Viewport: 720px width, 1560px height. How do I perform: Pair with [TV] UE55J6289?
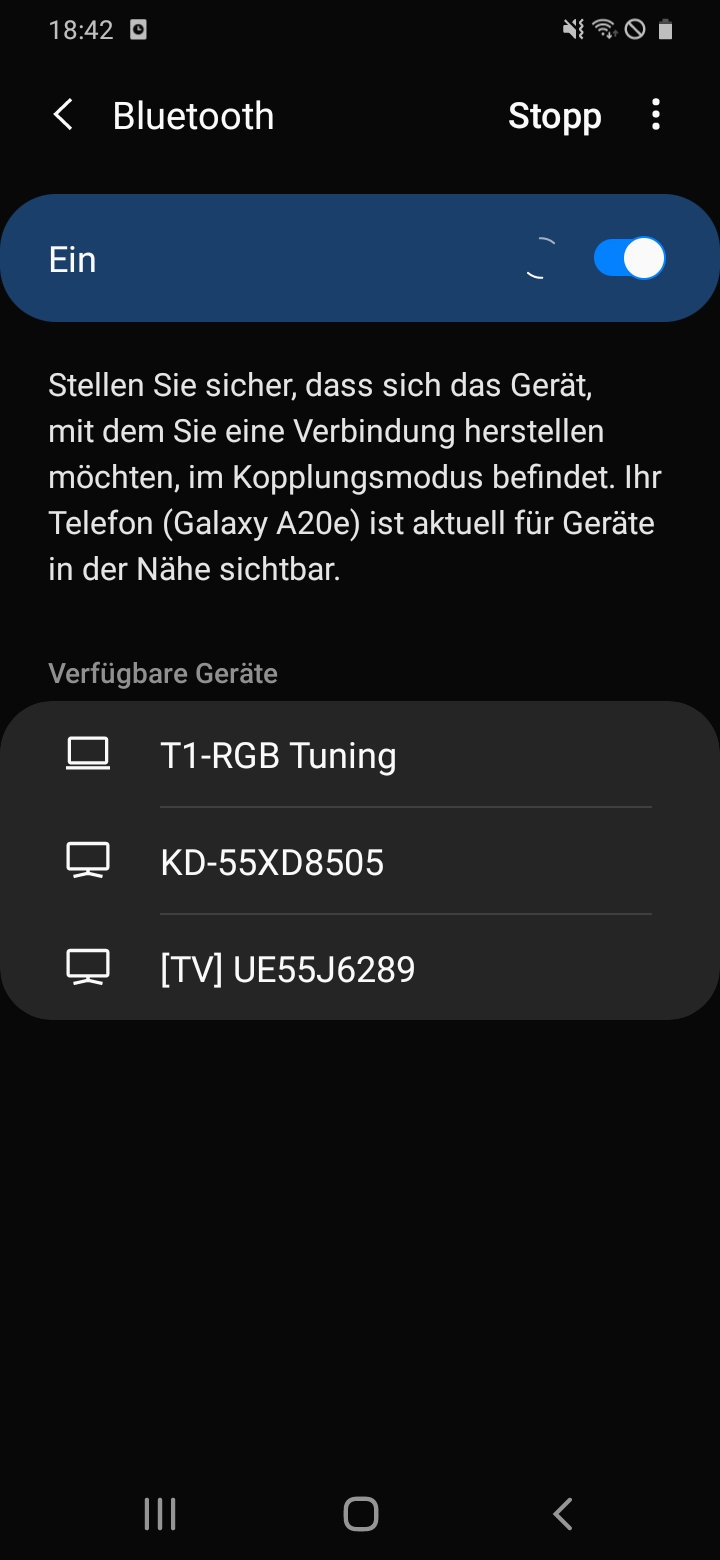[288, 966]
